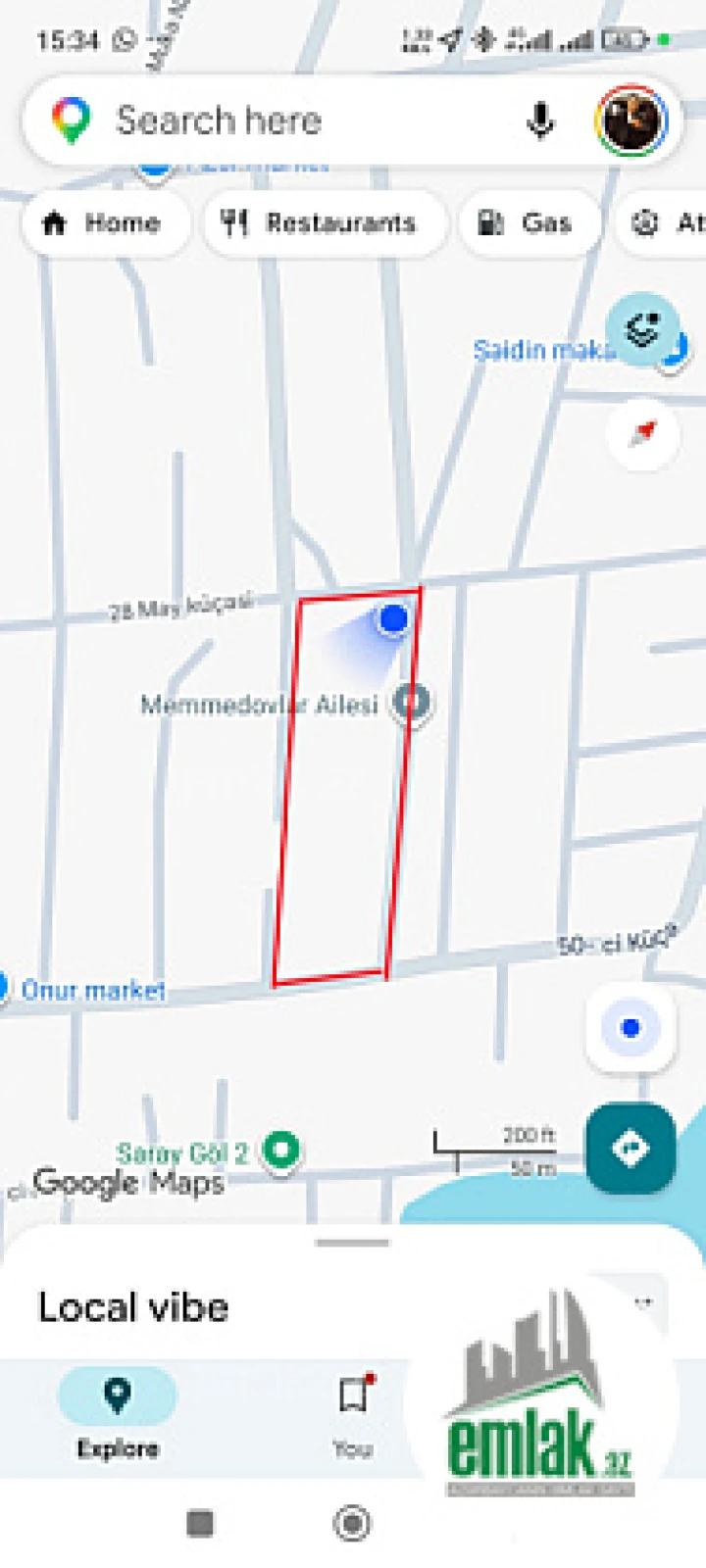Viewport: 706px width, 1568px height.
Task: Toggle the my-location centering button
Action: tap(630, 1026)
